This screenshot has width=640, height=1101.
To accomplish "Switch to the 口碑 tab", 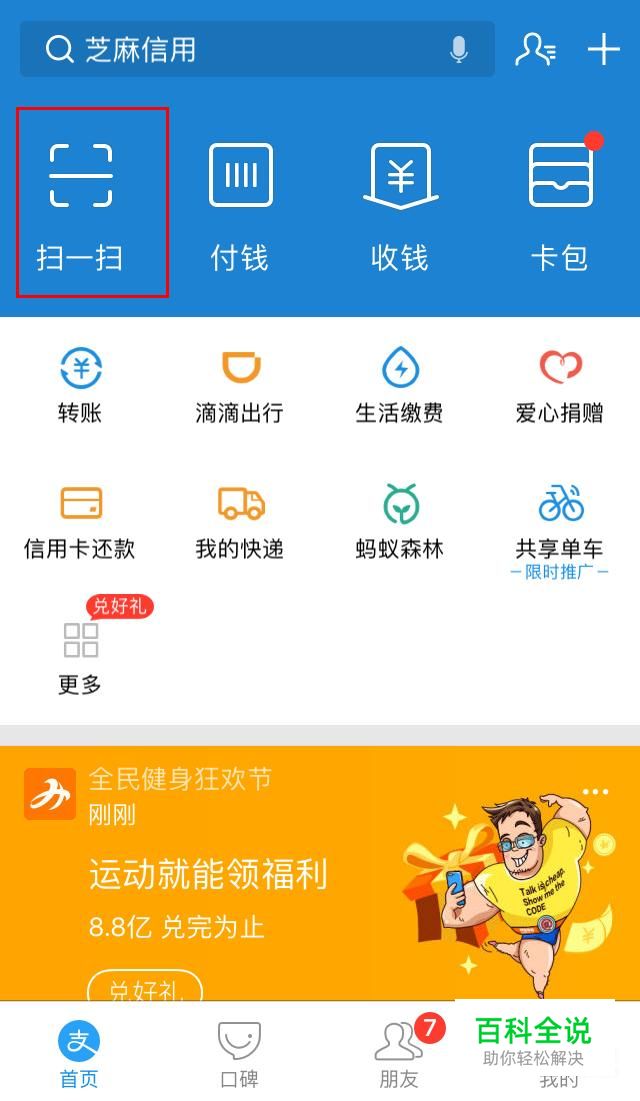I will point(240,1054).
